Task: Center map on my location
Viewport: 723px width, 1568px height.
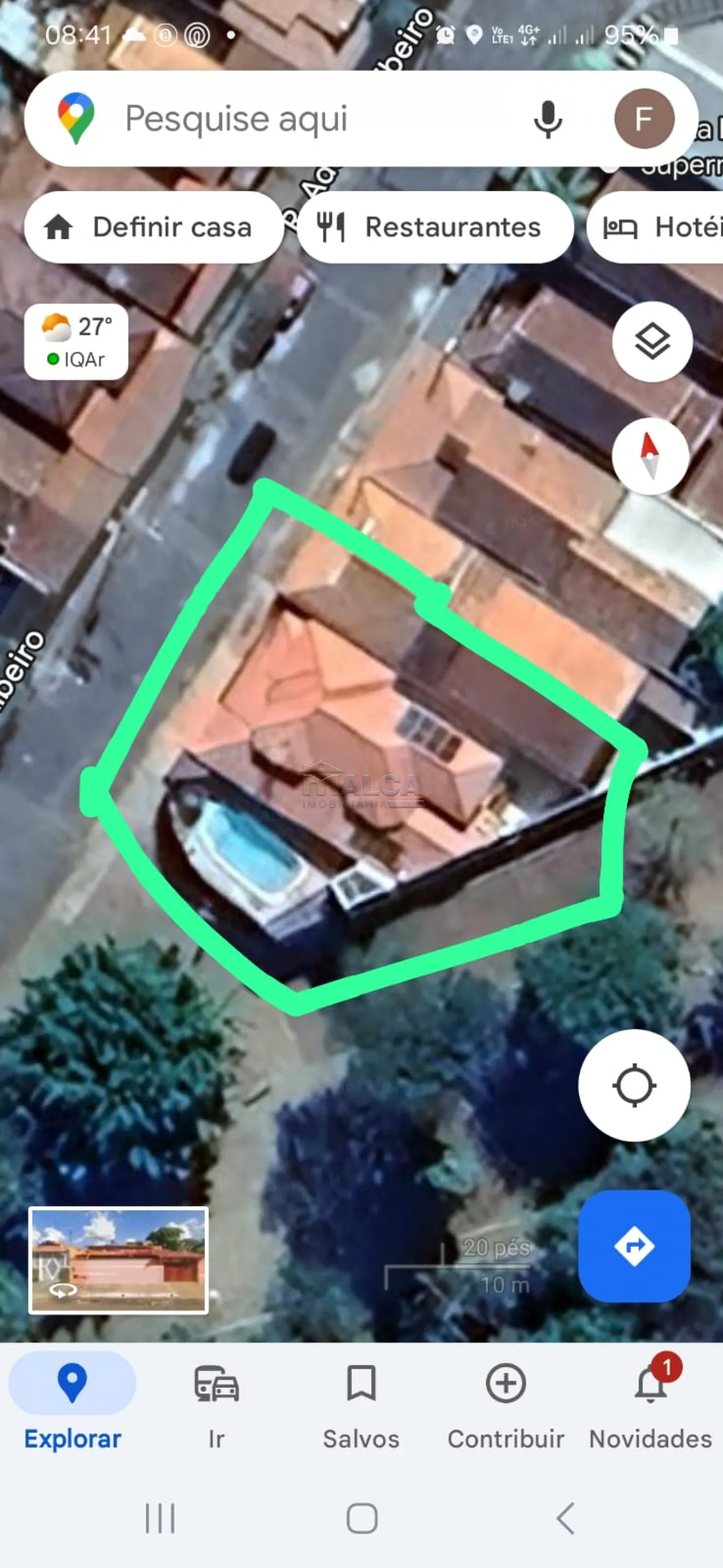Action: pyautogui.click(x=634, y=1085)
